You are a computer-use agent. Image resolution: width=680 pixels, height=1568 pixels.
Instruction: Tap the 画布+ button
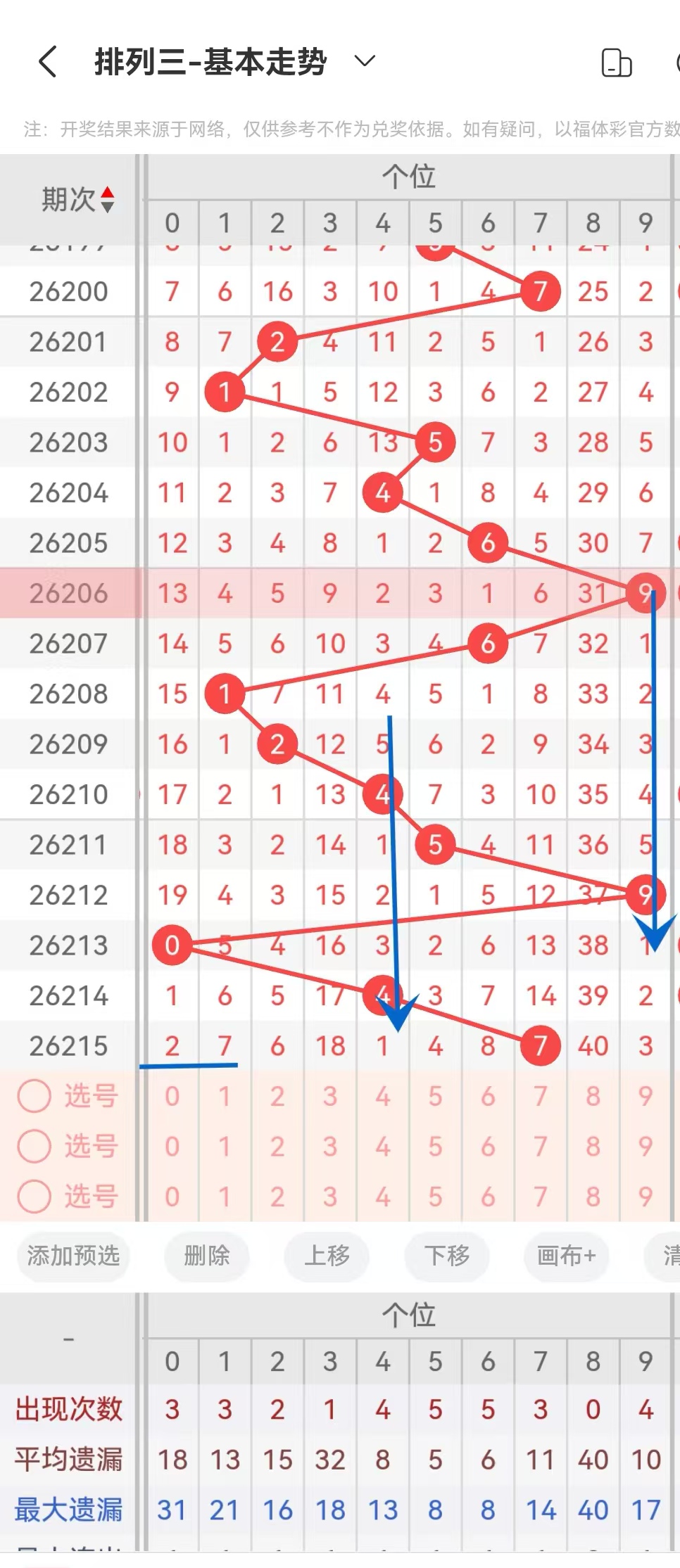point(566,1256)
